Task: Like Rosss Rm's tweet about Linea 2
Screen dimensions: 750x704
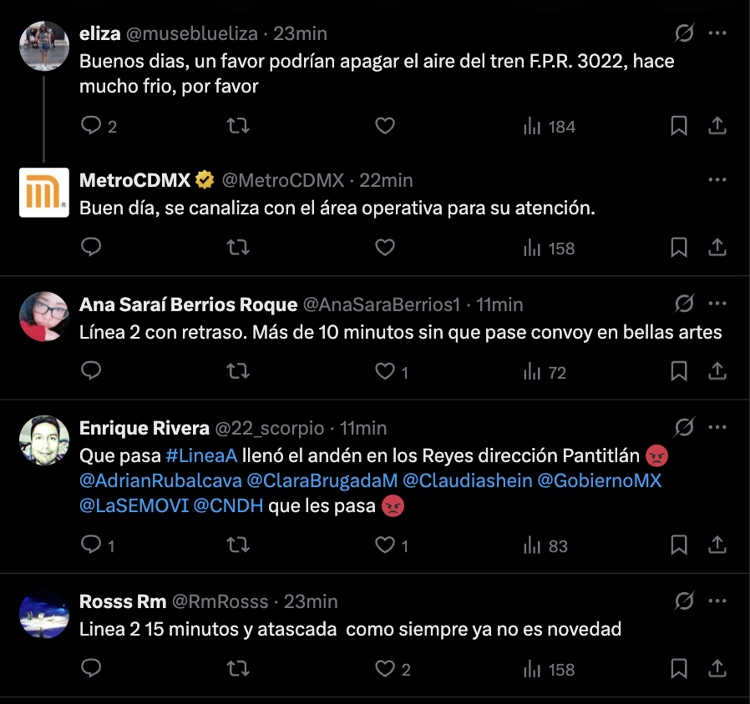Action: [385, 669]
